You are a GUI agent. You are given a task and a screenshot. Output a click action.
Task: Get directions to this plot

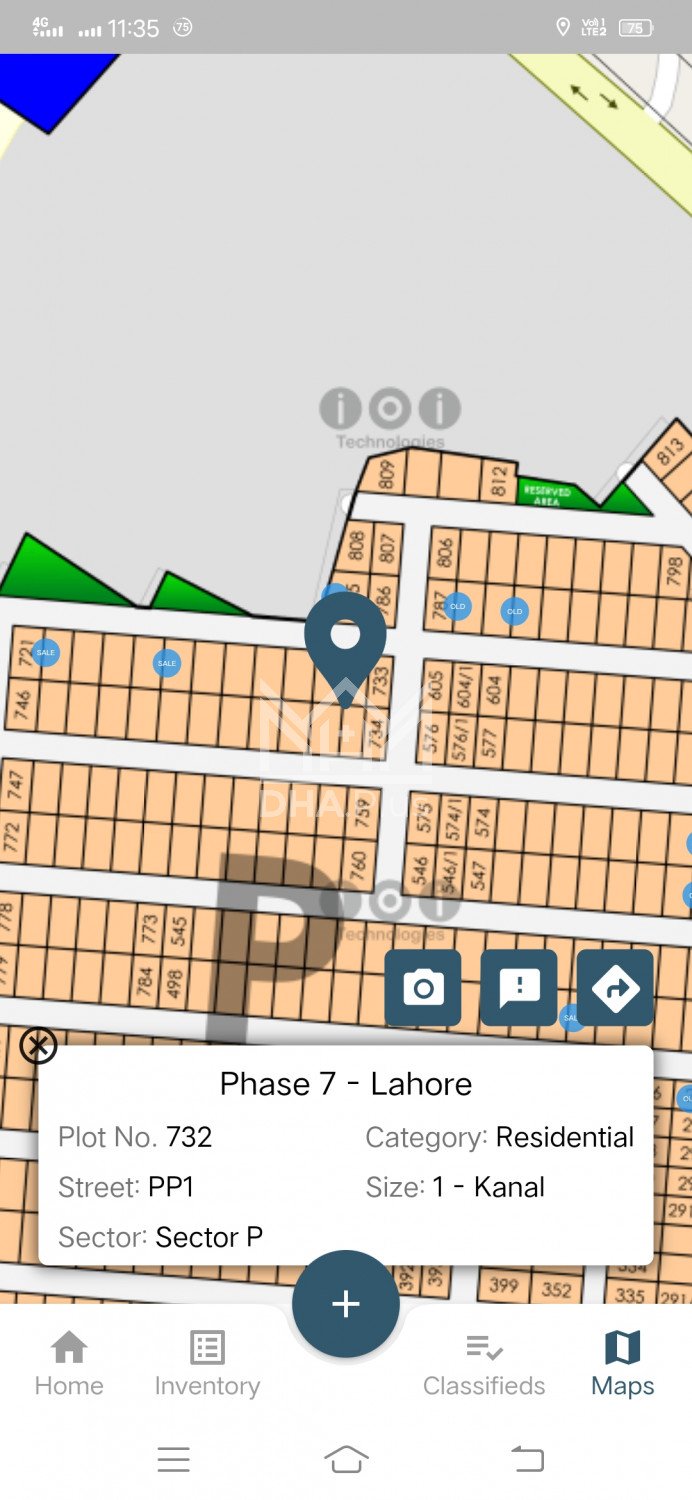(615, 988)
